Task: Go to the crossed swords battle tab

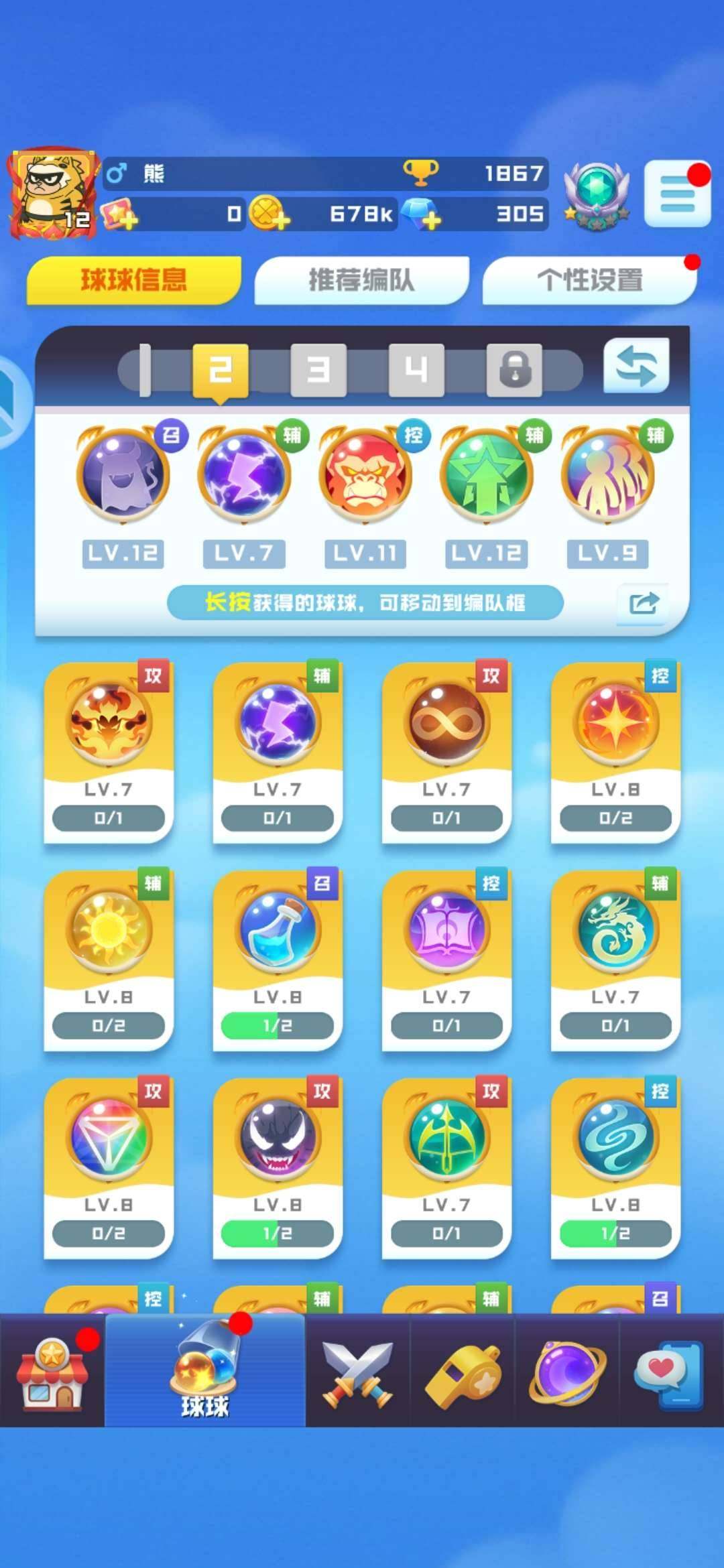Action: click(x=357, y=1371)
